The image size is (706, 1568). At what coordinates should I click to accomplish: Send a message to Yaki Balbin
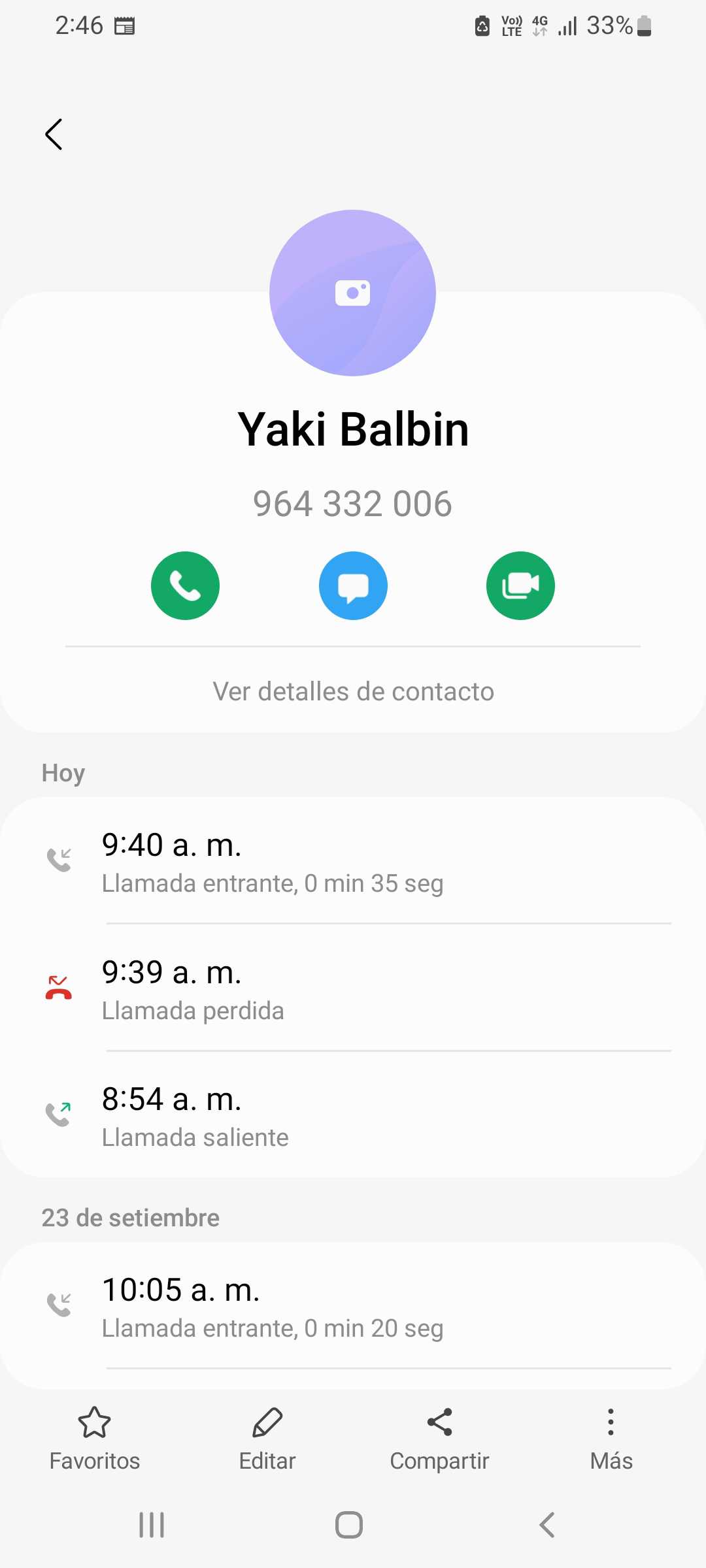click(x=353, y=585)
